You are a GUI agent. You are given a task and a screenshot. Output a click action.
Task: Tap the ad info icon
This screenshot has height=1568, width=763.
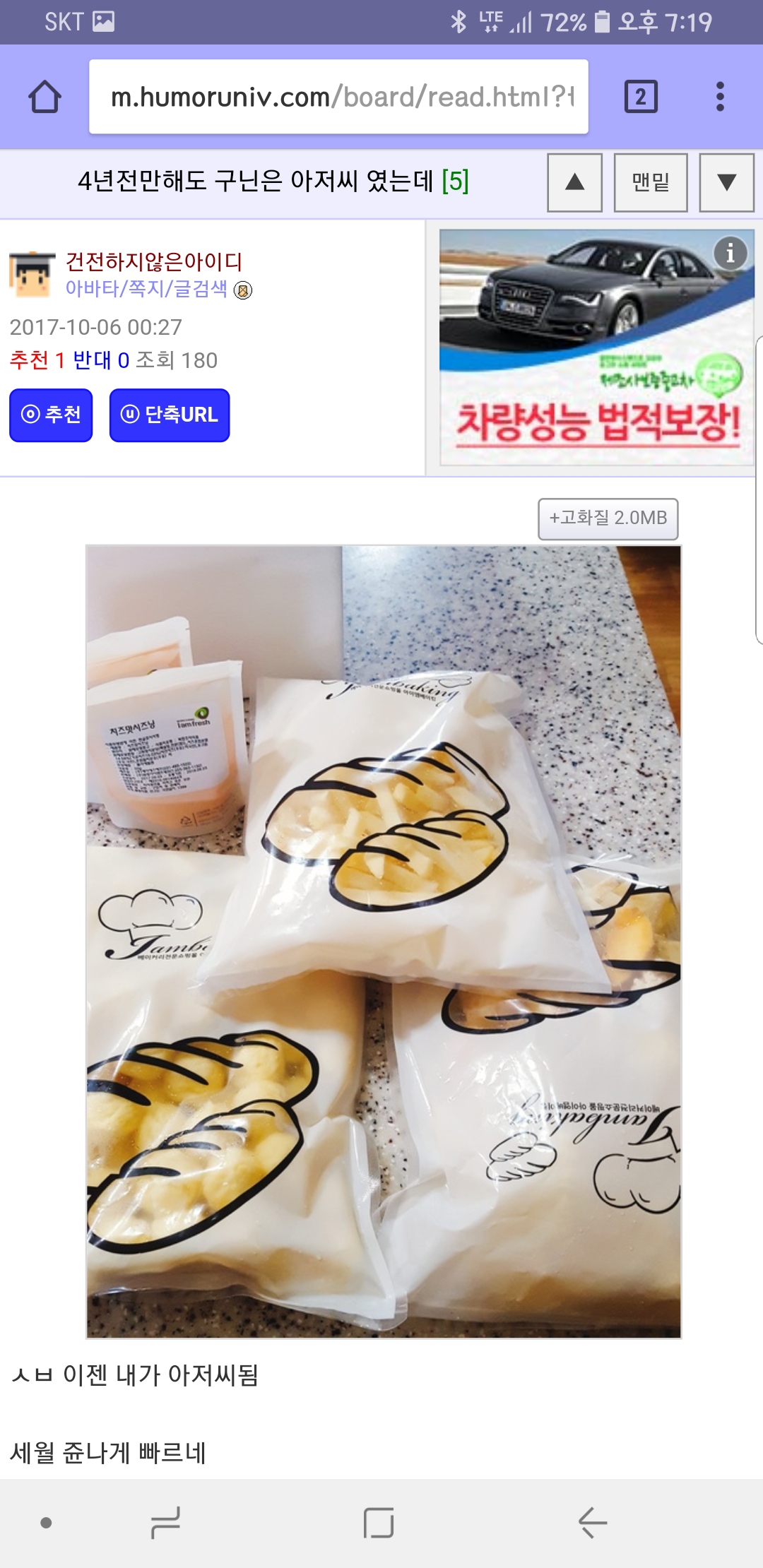point(731,252)
